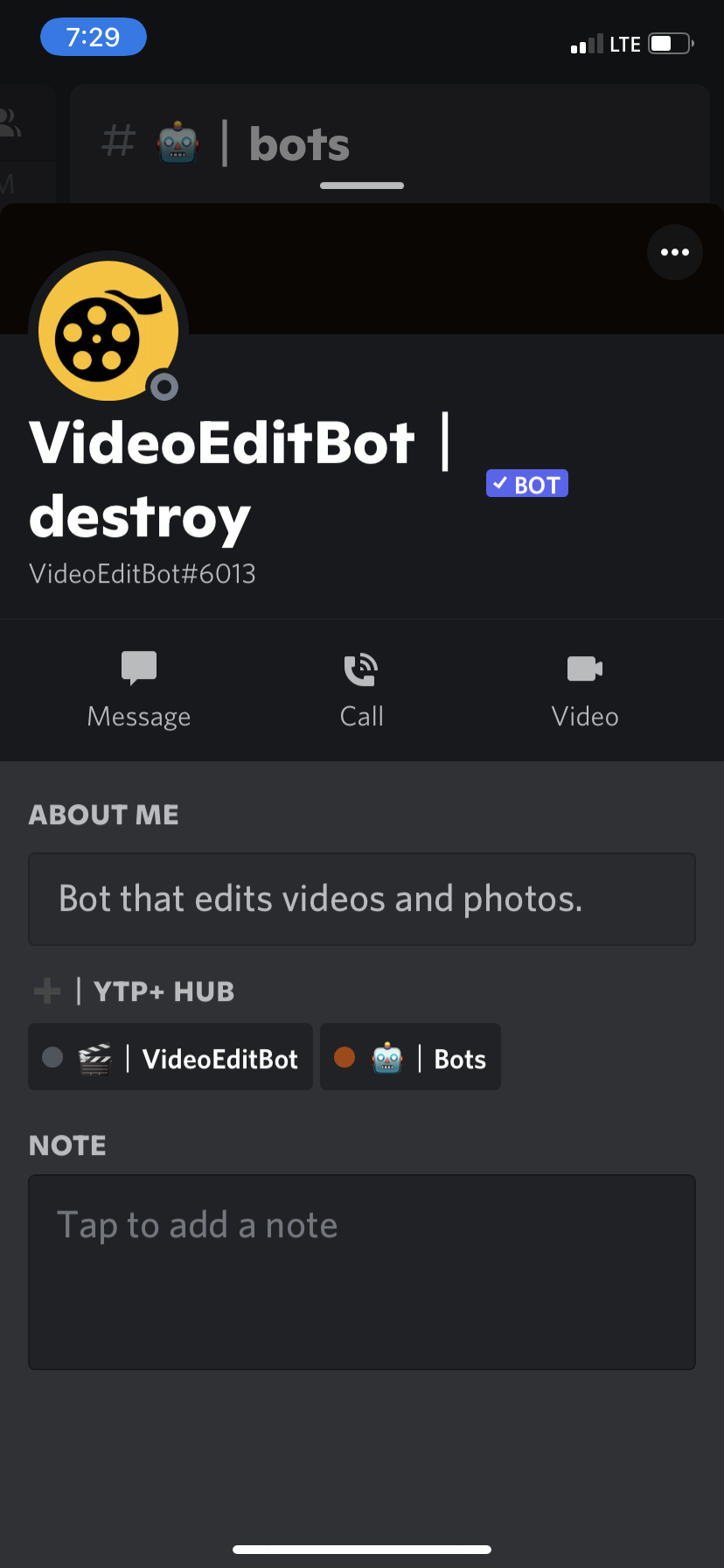The width and height of the screenshot is (724, 1568).
Task: Open the bots channel title
Action: [299, 143]
